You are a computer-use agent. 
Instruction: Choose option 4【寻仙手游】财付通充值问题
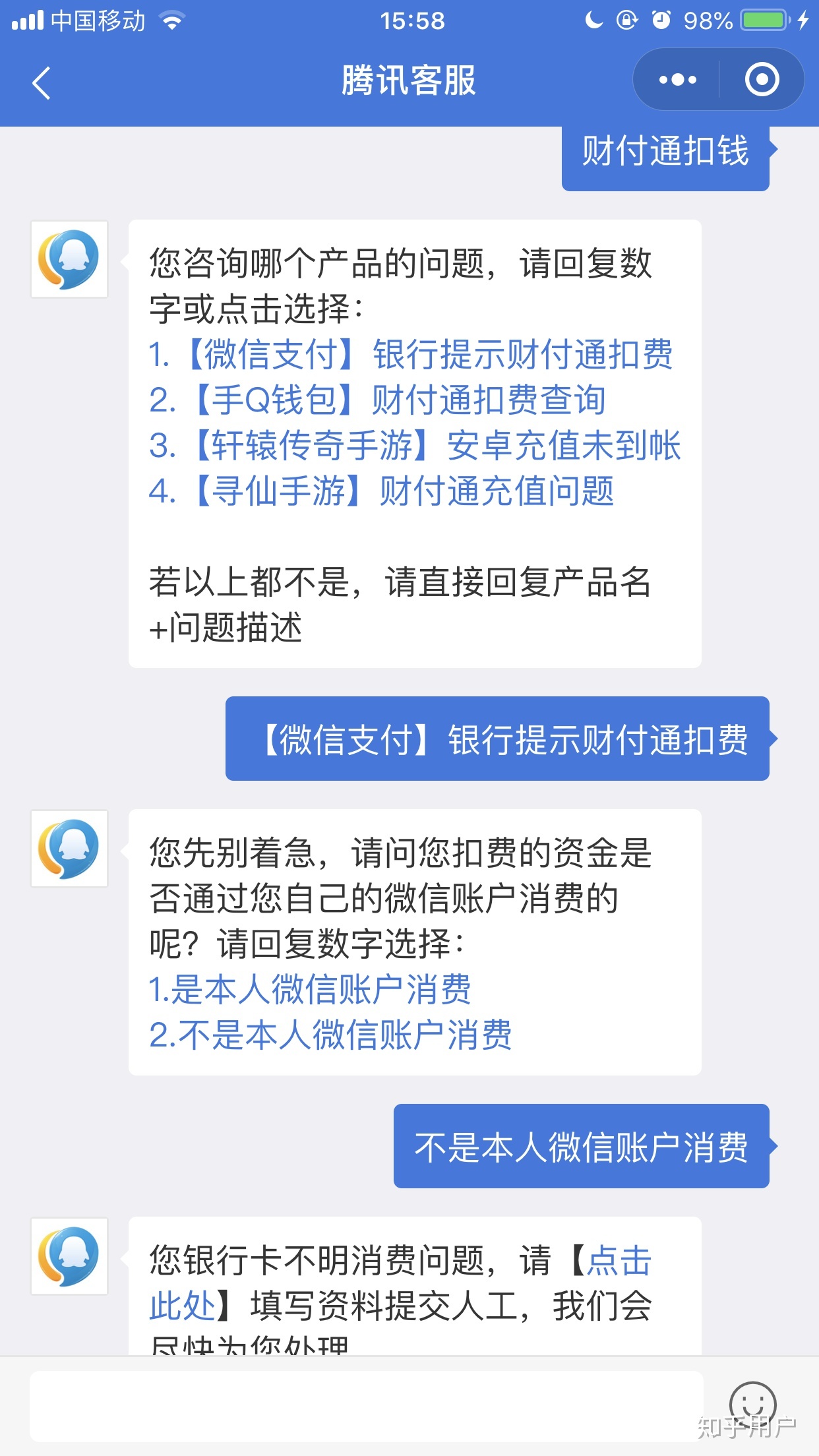click(381, 491)
